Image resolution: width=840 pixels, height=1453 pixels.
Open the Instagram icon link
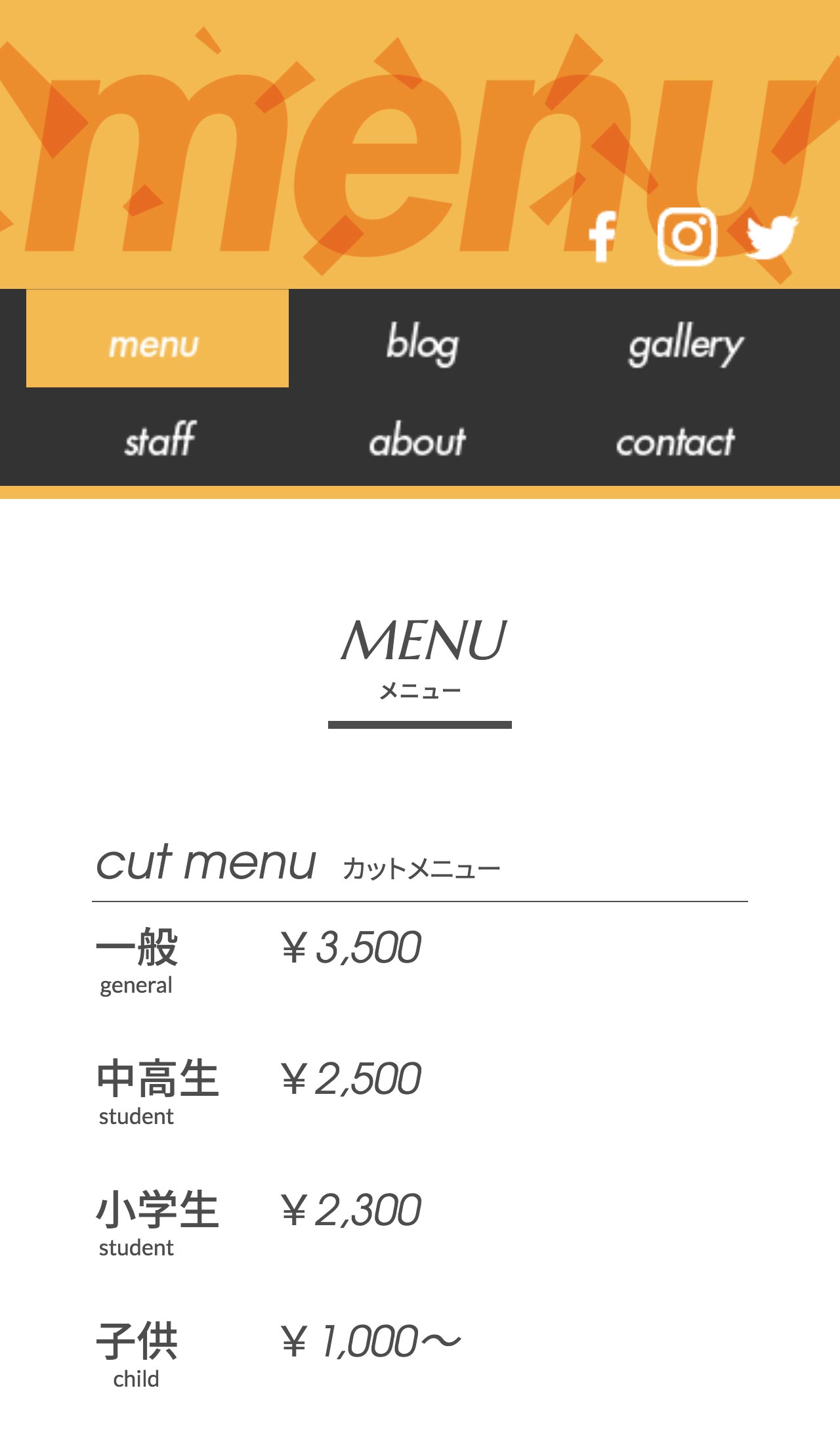click(x=686, y=236)
